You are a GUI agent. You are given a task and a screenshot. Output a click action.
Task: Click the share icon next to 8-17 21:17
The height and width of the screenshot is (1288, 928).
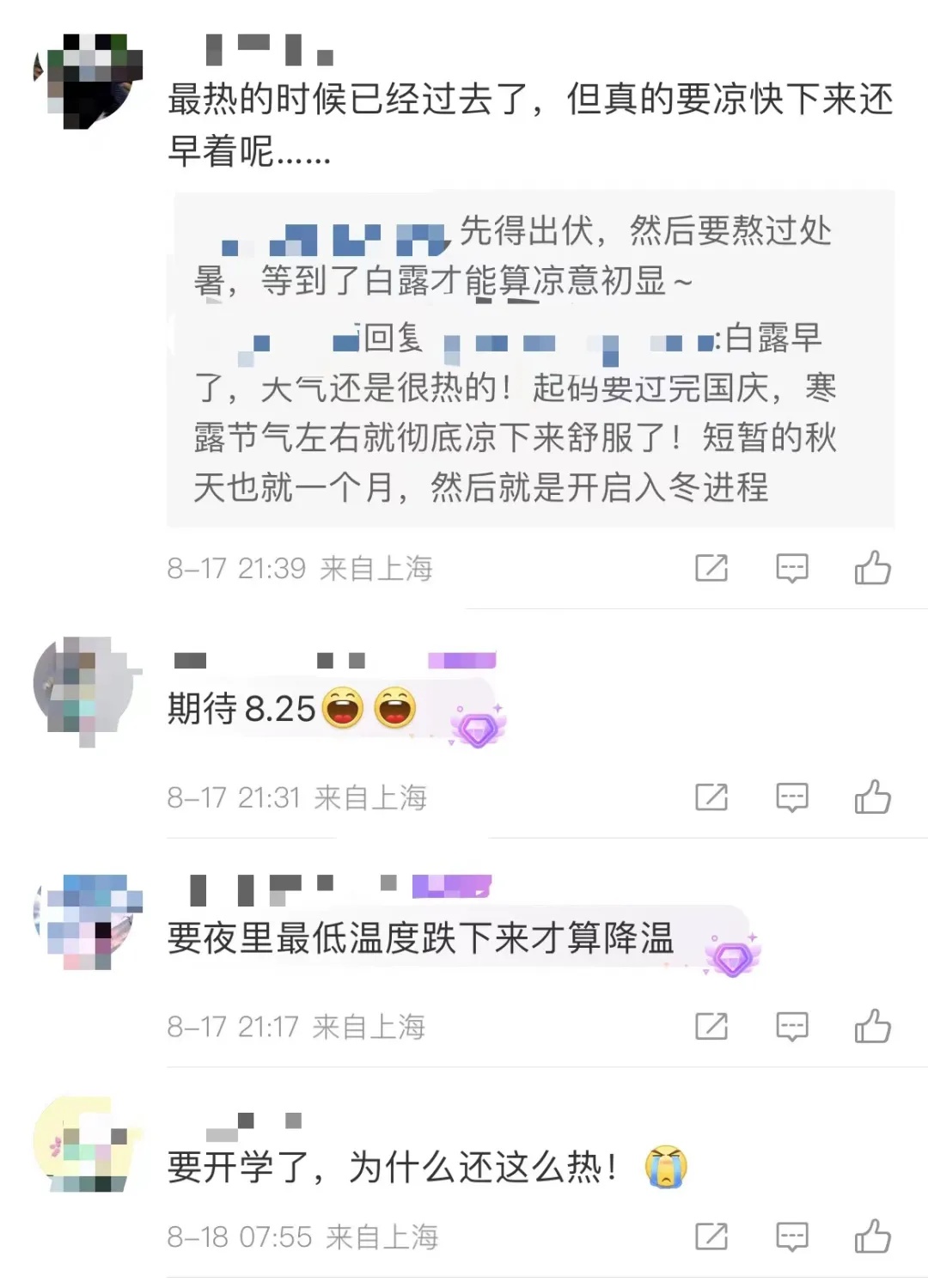710,1025
